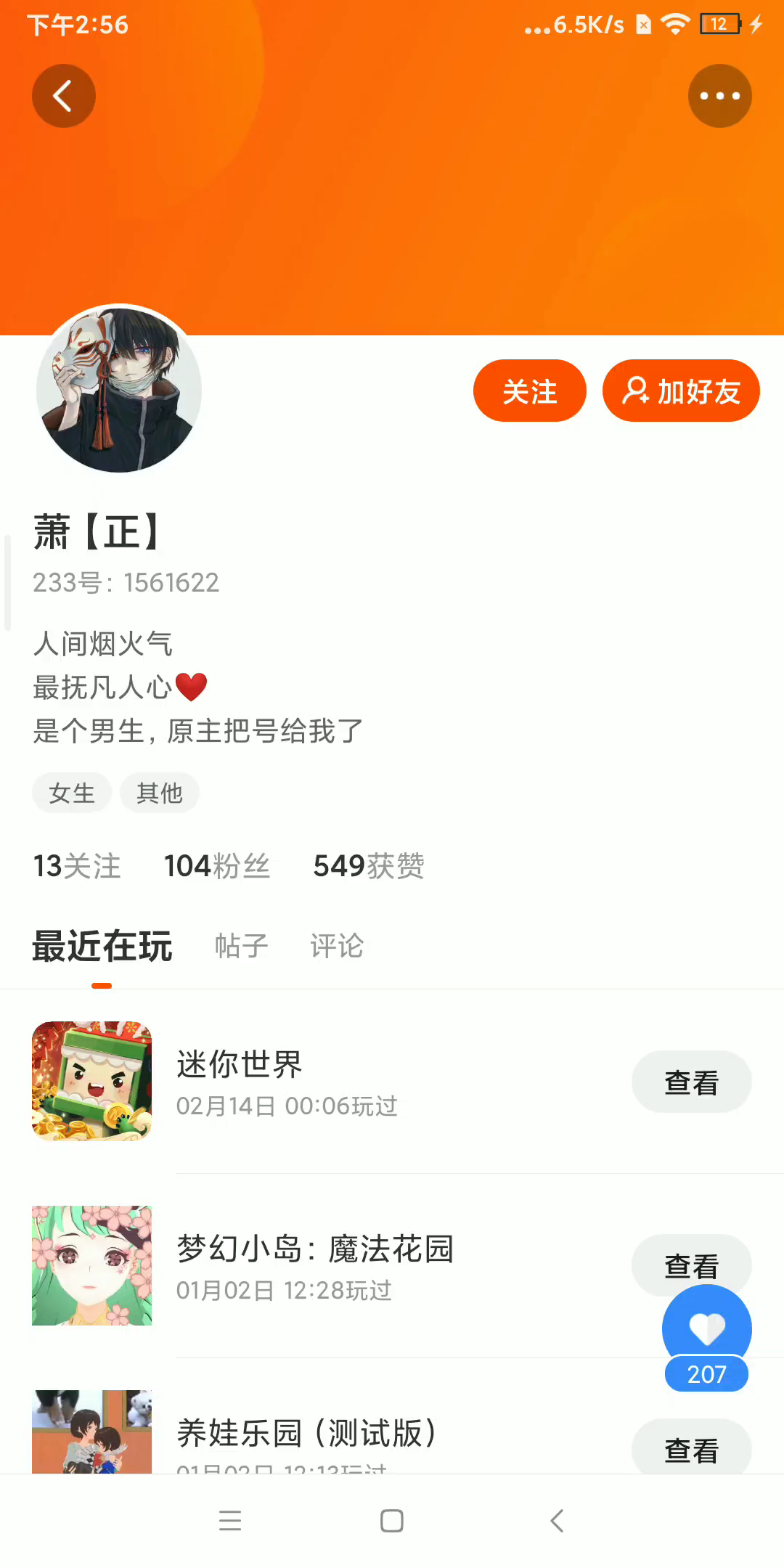This screenshot has height=1568, width=784.
Task: Open the system recent apps menu
Action: pos(230,1521)
